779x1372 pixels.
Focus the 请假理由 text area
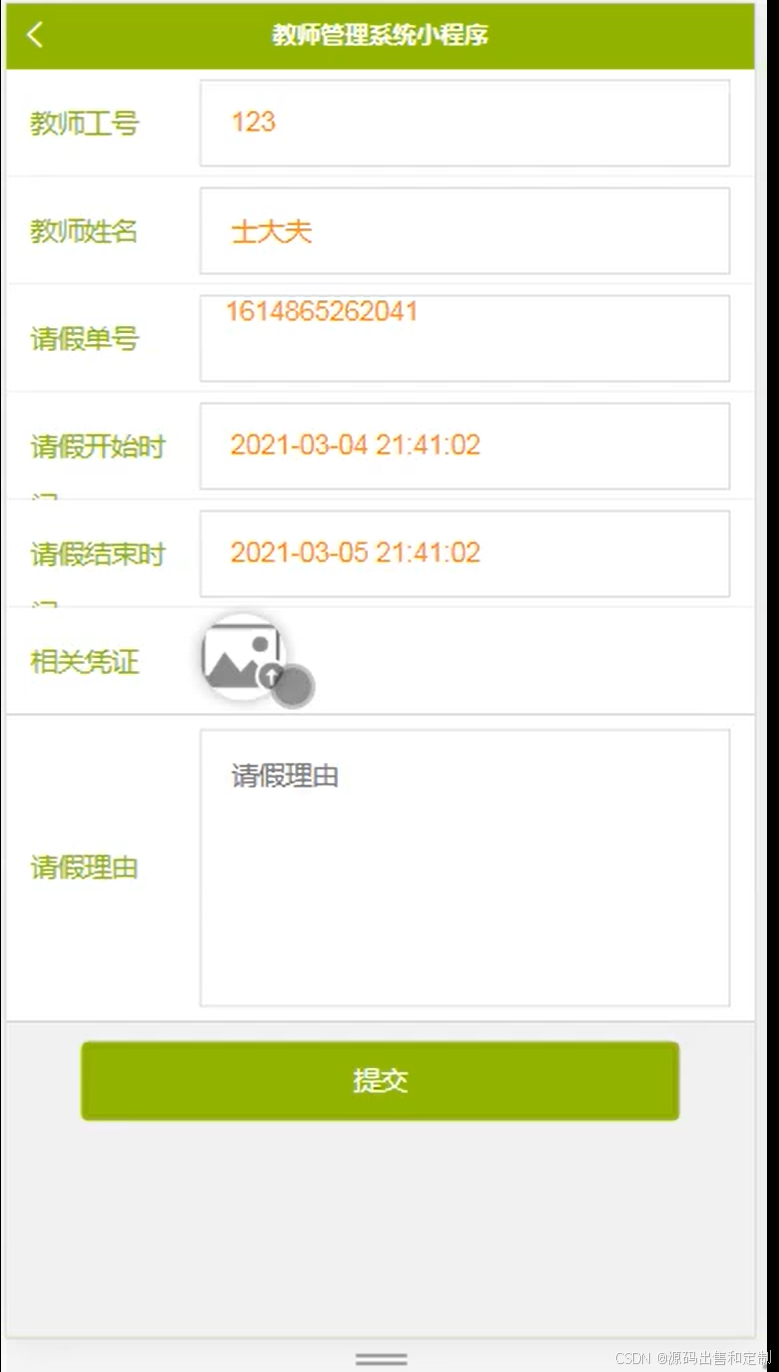pyautogui.click(x=464, y=867)
